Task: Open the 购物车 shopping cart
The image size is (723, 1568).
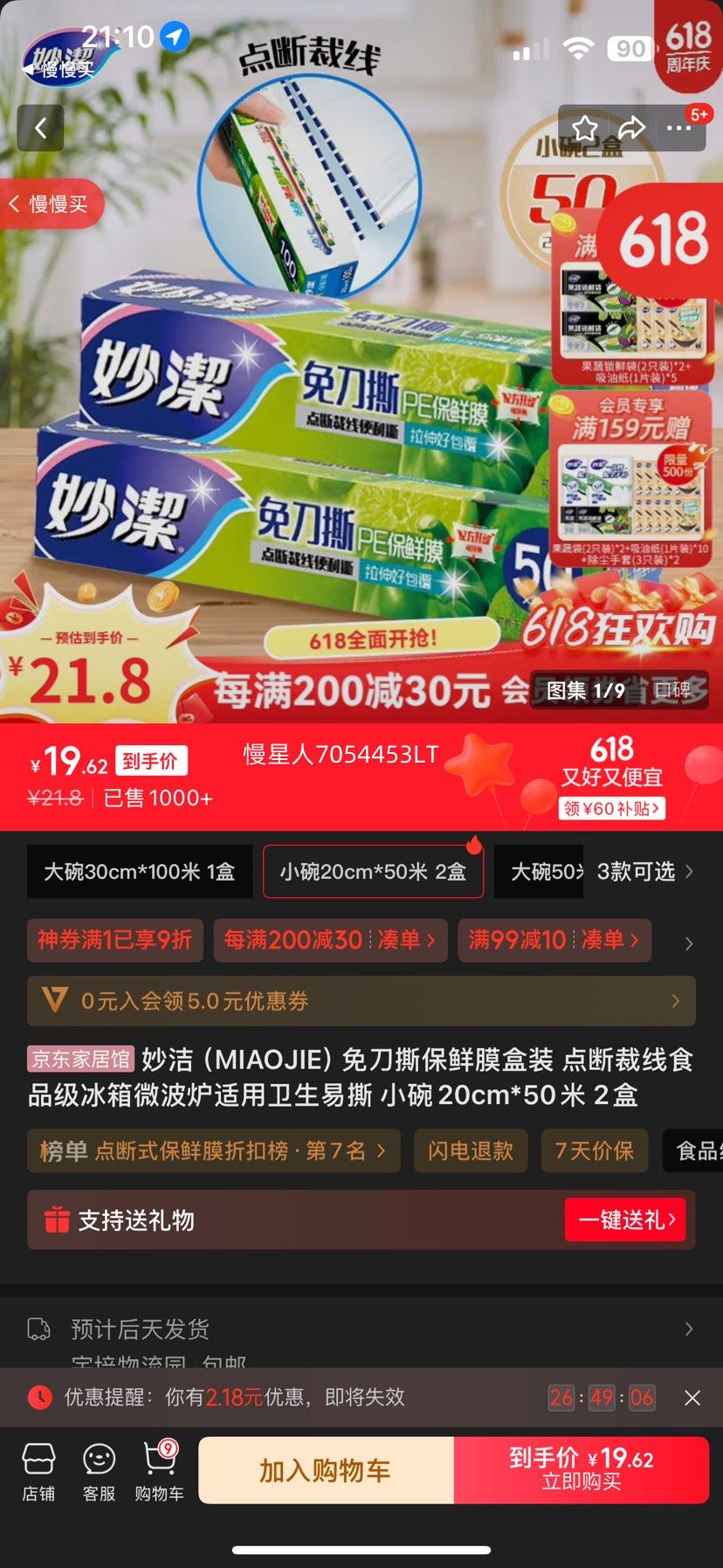Action: pos(159,1472)
